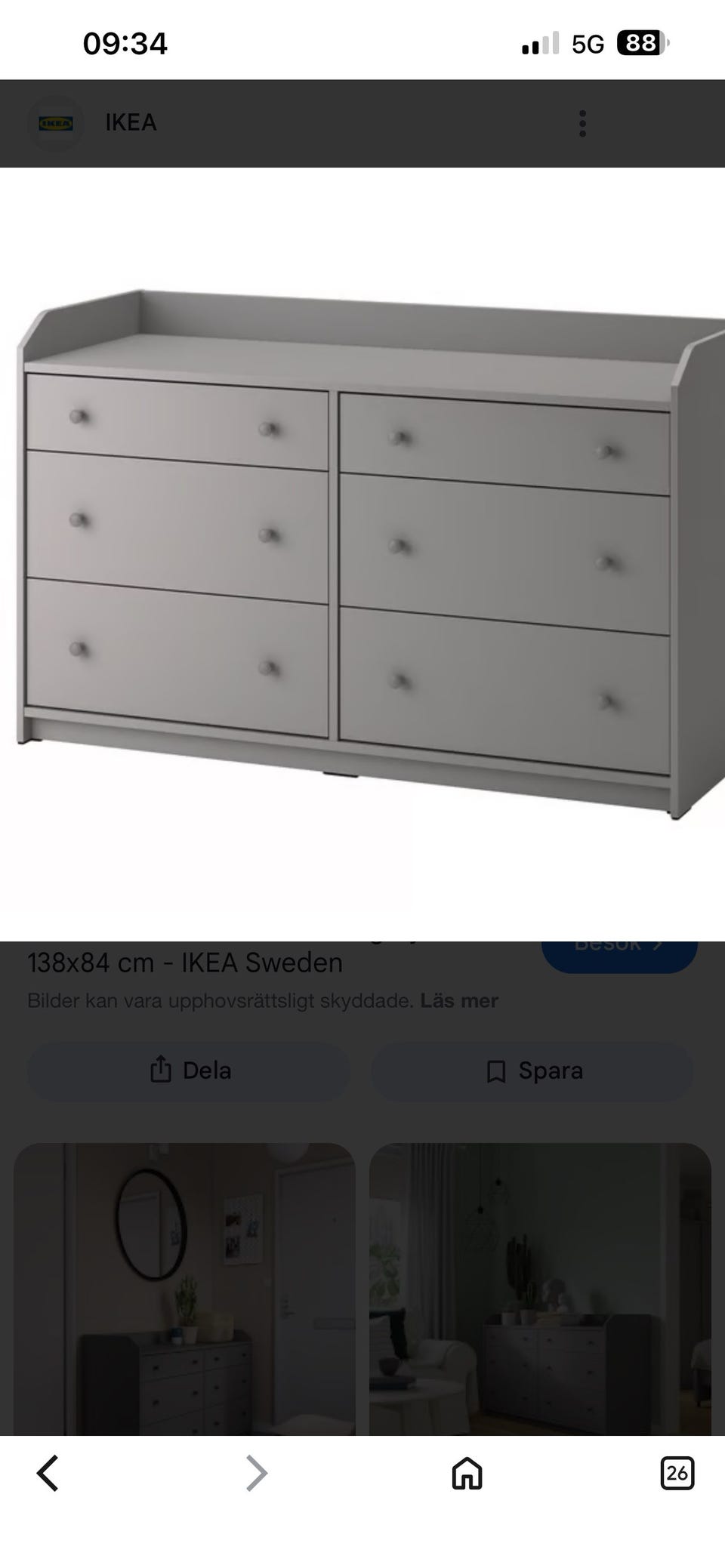Viewport: 725px width, 1568px height.
Task: Tap the clock showing 09:34
Action: pos(125,43)
